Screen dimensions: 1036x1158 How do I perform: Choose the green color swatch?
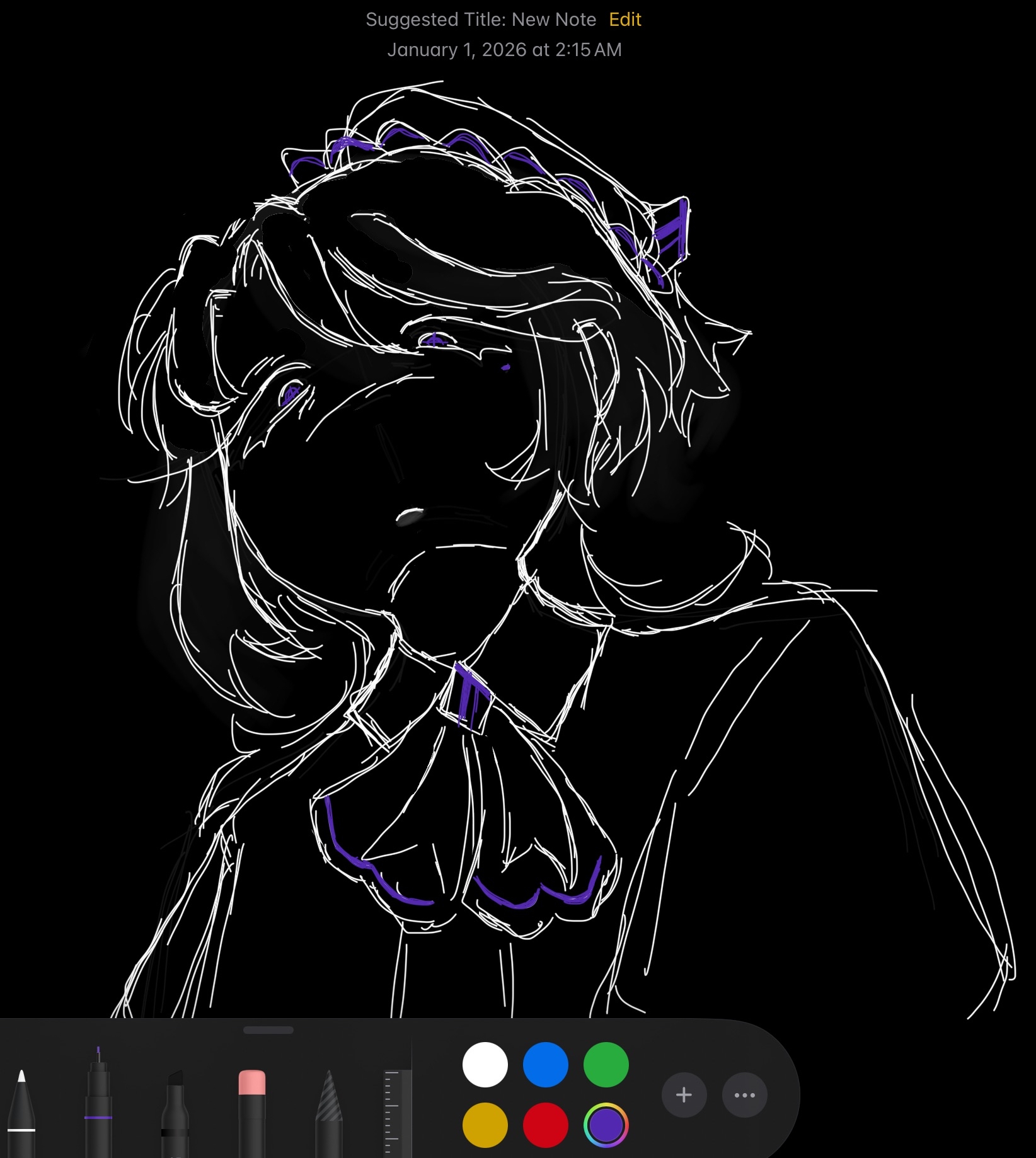[x=606, y=1065]
